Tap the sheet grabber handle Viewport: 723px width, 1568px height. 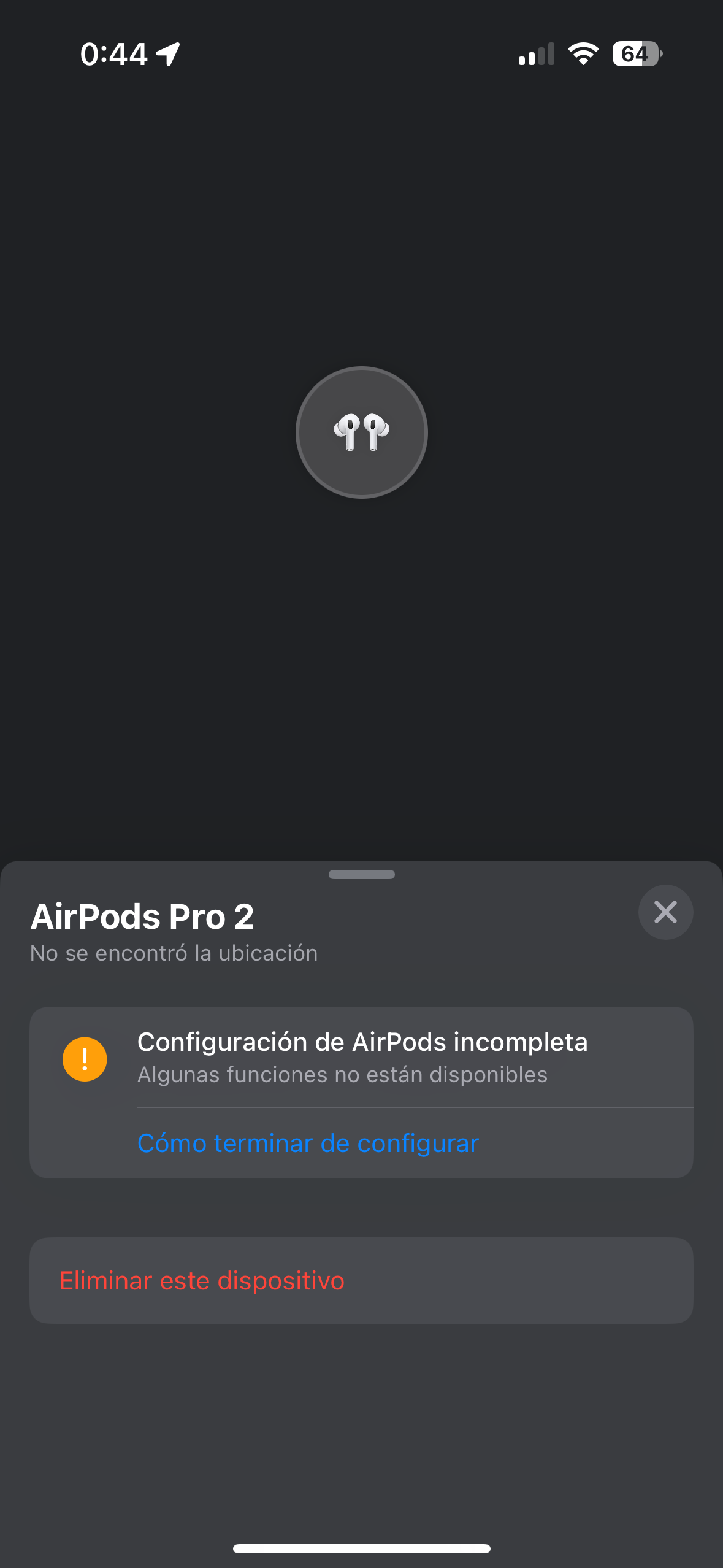361,874
